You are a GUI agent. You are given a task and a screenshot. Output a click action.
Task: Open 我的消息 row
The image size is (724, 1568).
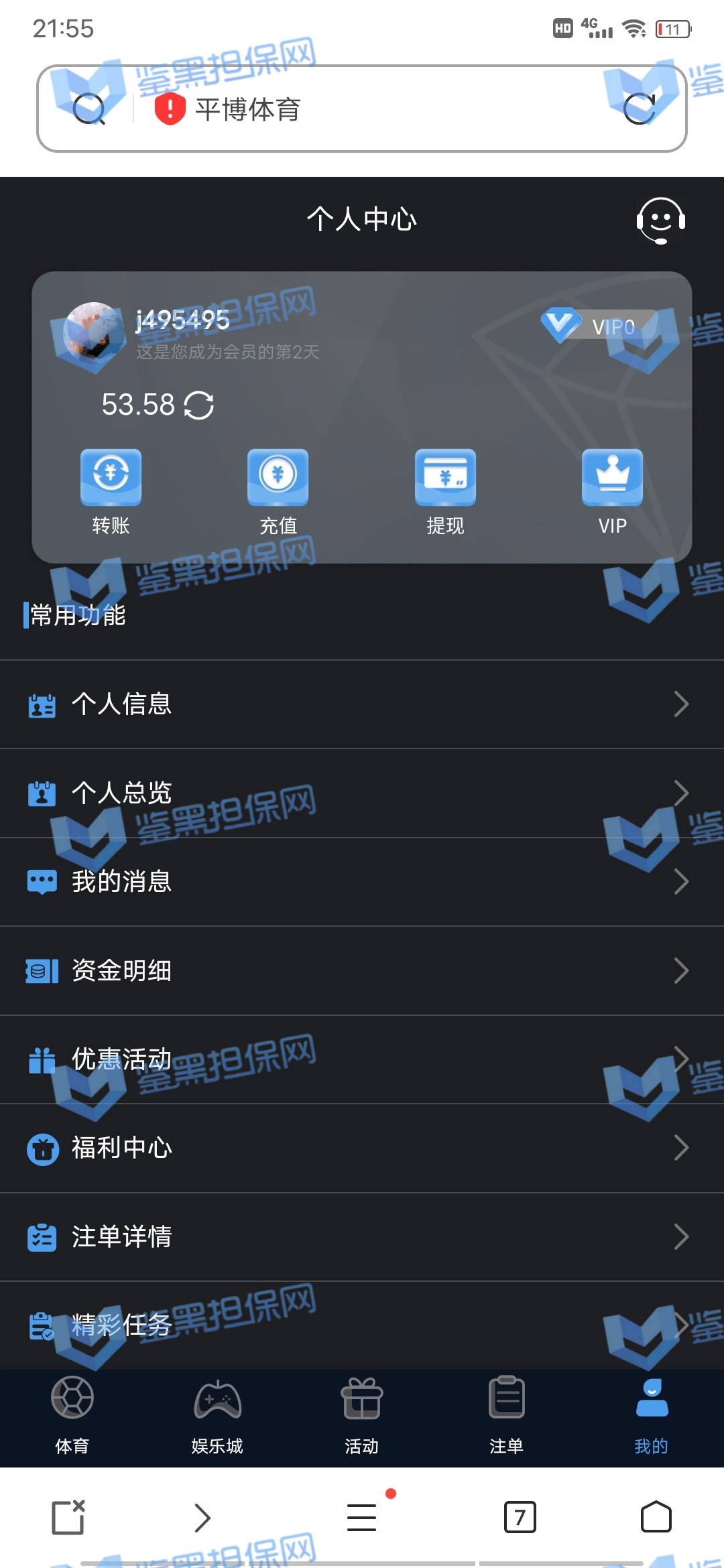tap(362, 882)
